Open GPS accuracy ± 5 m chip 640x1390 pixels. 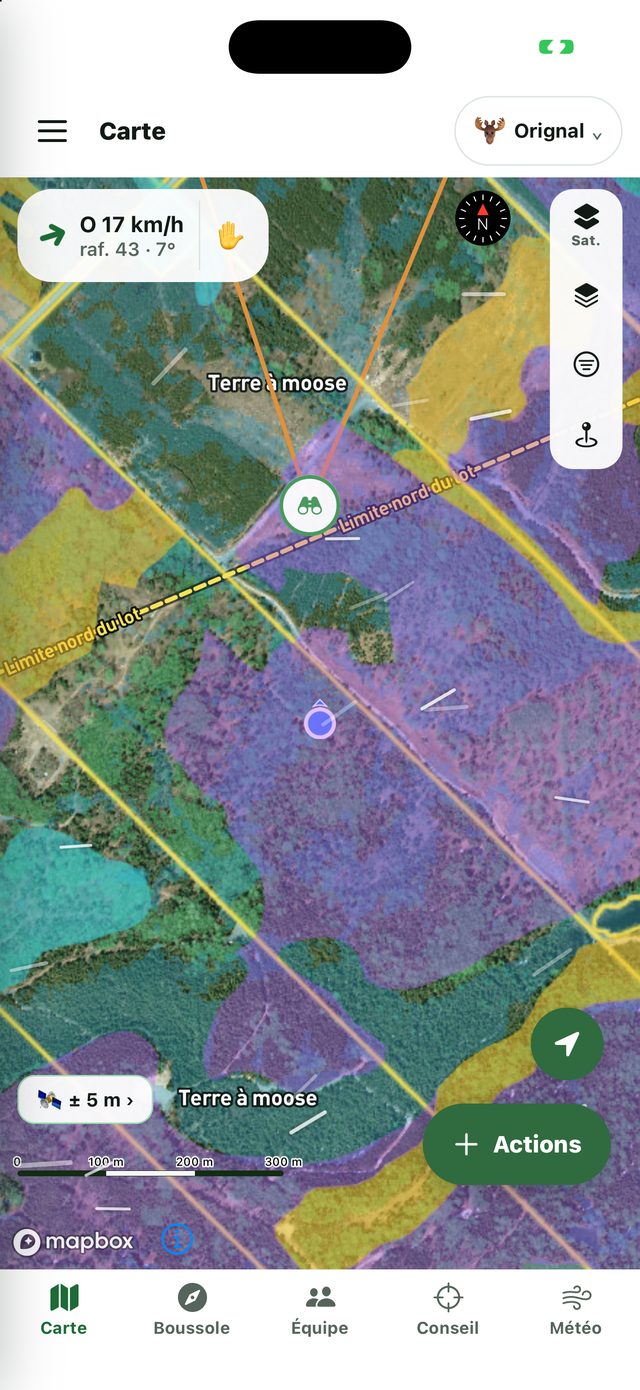click(85, 1100)
